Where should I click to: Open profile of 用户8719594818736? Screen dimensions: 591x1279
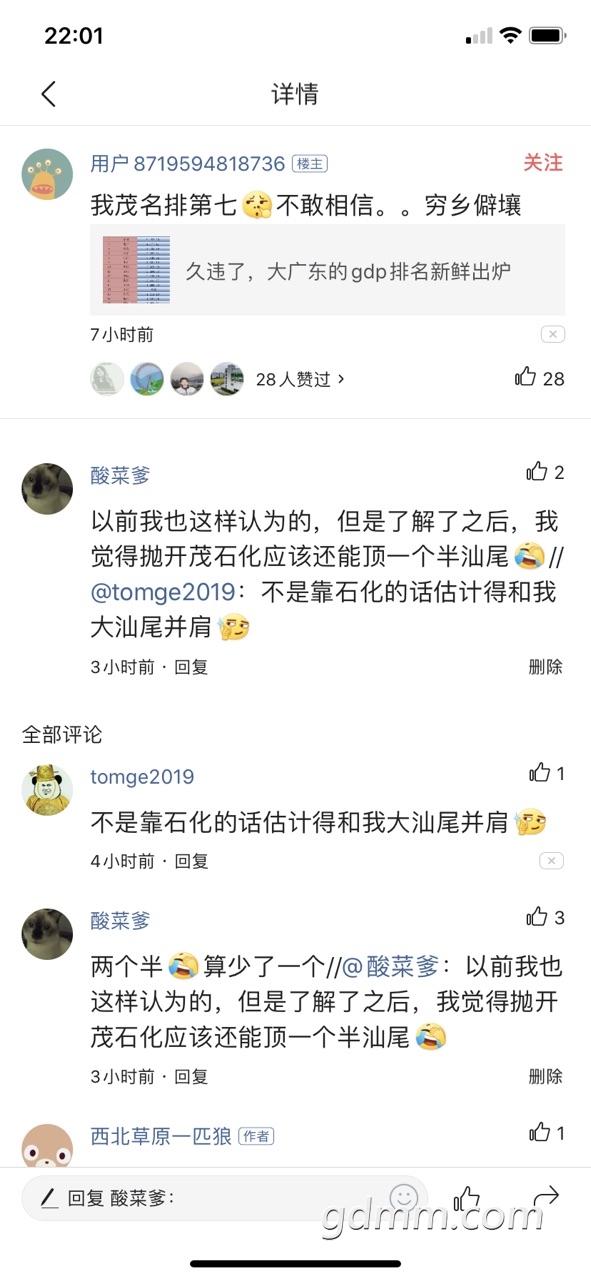point(187,163)
